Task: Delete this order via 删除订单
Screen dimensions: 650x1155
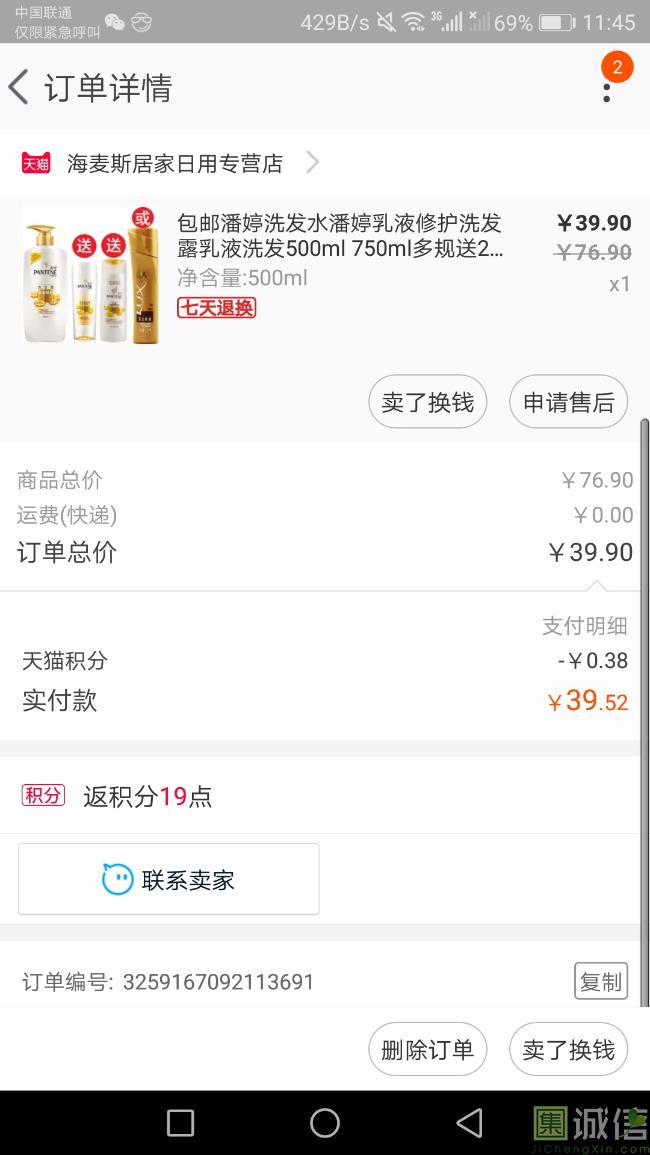Action: tap(427, 1050)
